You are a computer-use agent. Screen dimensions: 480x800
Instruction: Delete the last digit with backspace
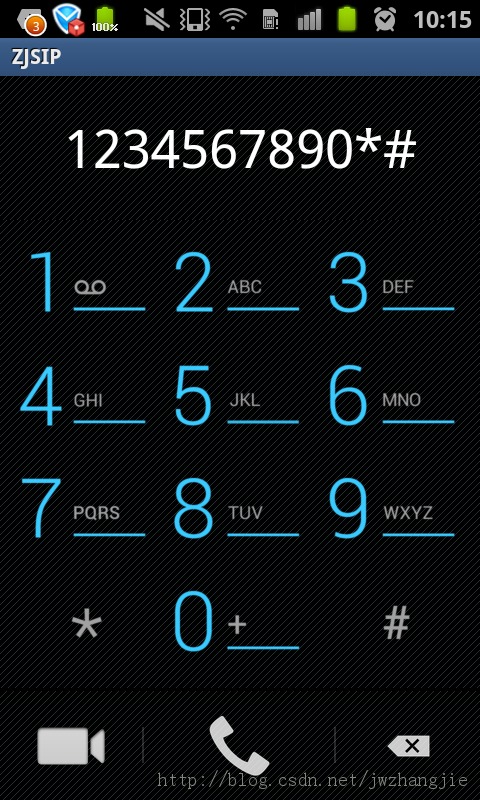point(408,746)
